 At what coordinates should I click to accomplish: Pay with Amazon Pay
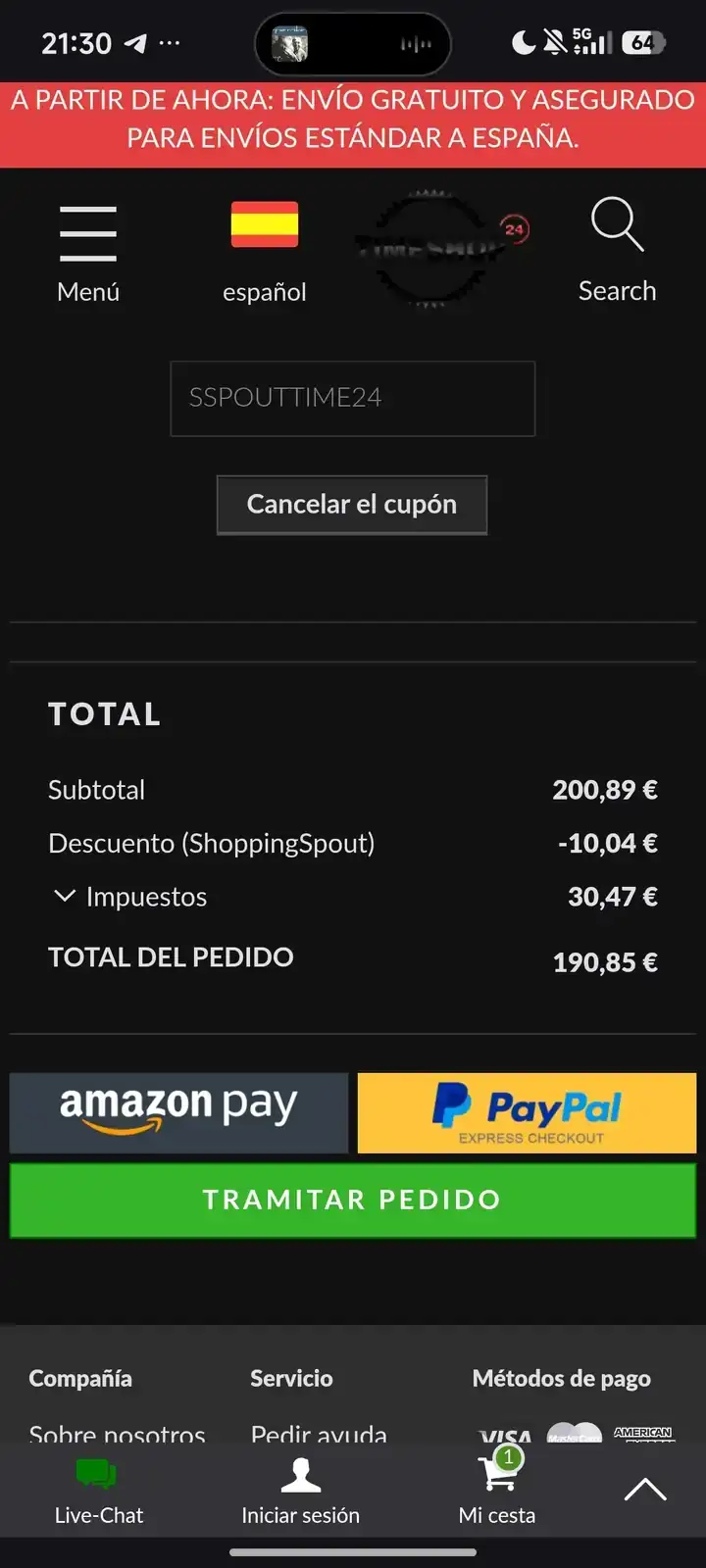click(x=179, y=1112)
